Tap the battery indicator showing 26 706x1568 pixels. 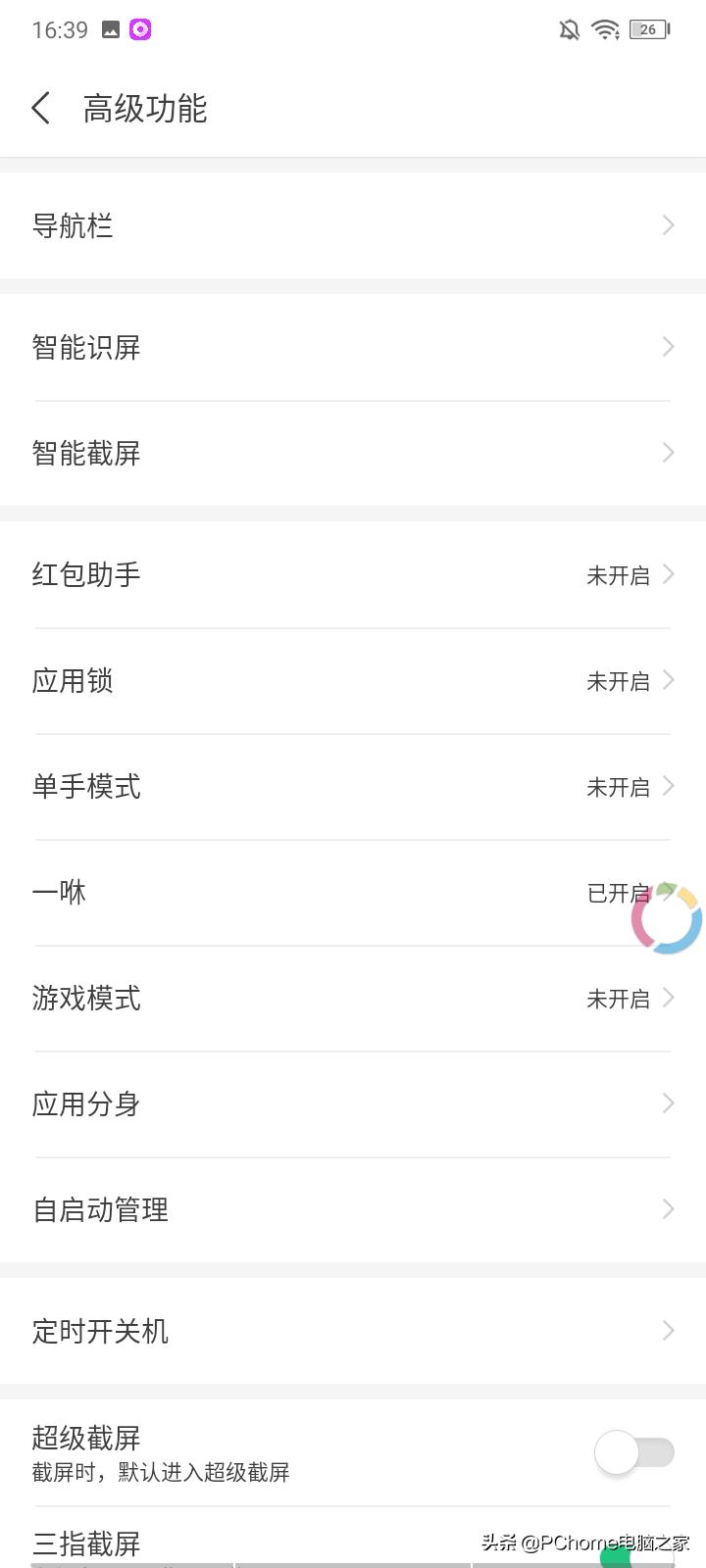648,29
